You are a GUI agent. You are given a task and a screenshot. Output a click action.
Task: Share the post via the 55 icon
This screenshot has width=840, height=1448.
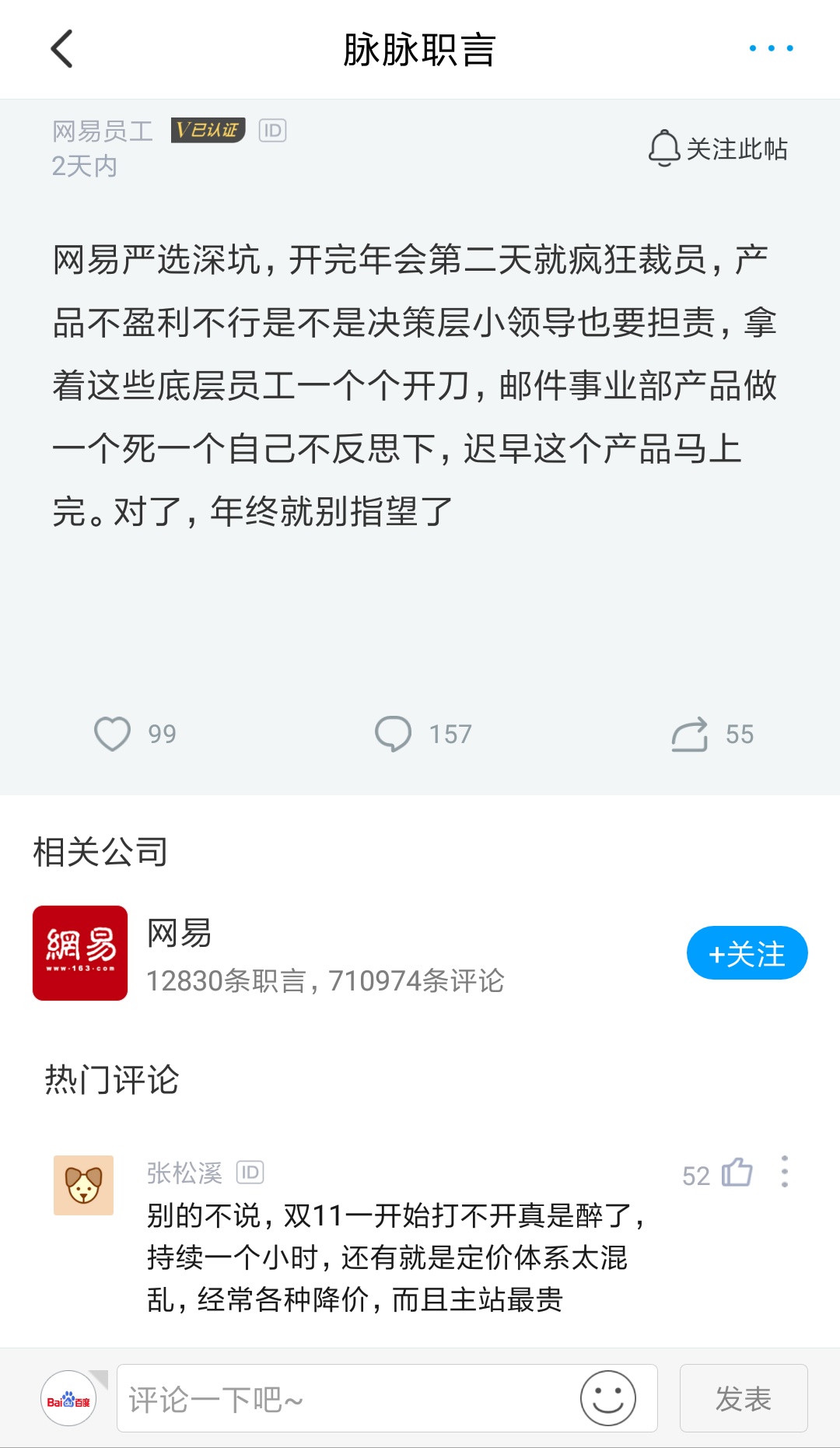690,734
